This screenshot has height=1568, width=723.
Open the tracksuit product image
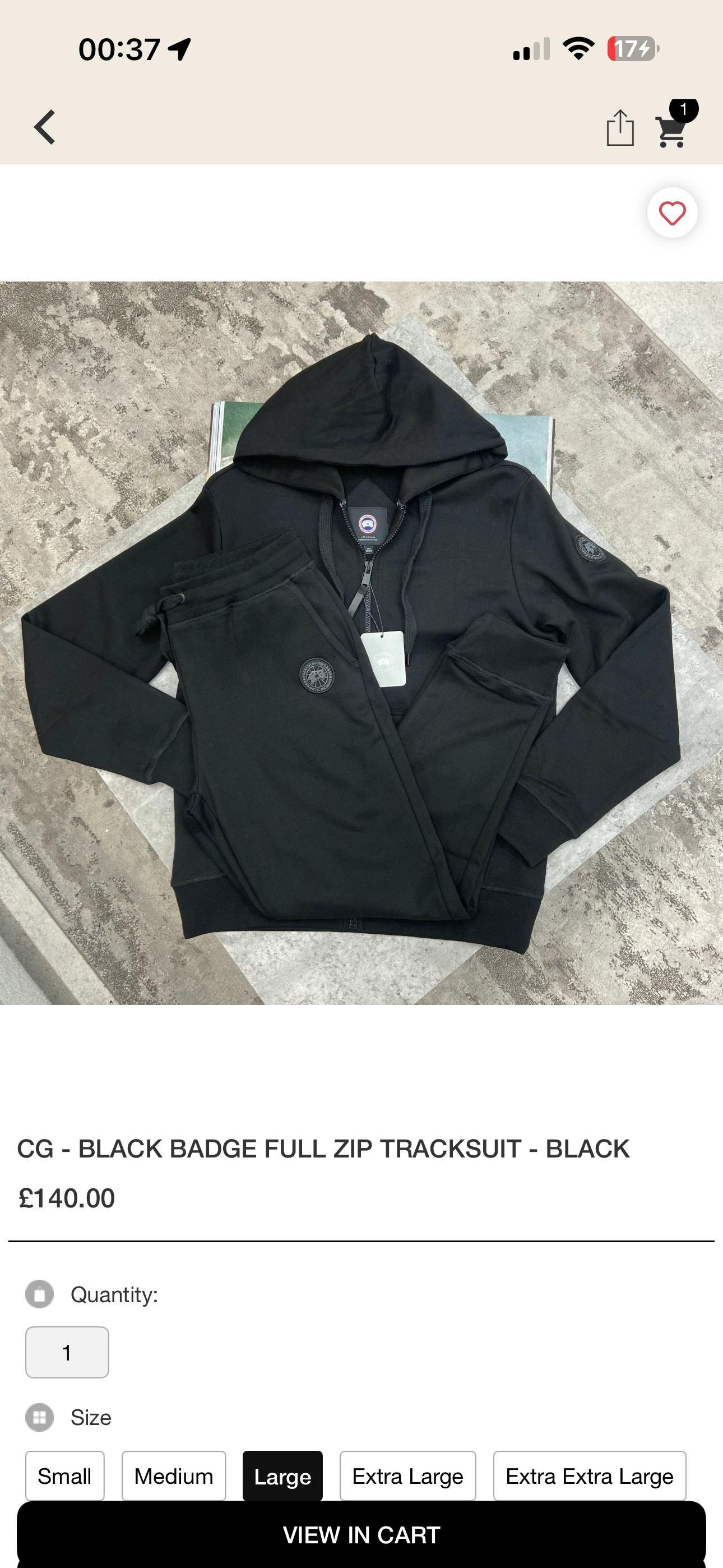pyautogui.click(x=361, y=642)
